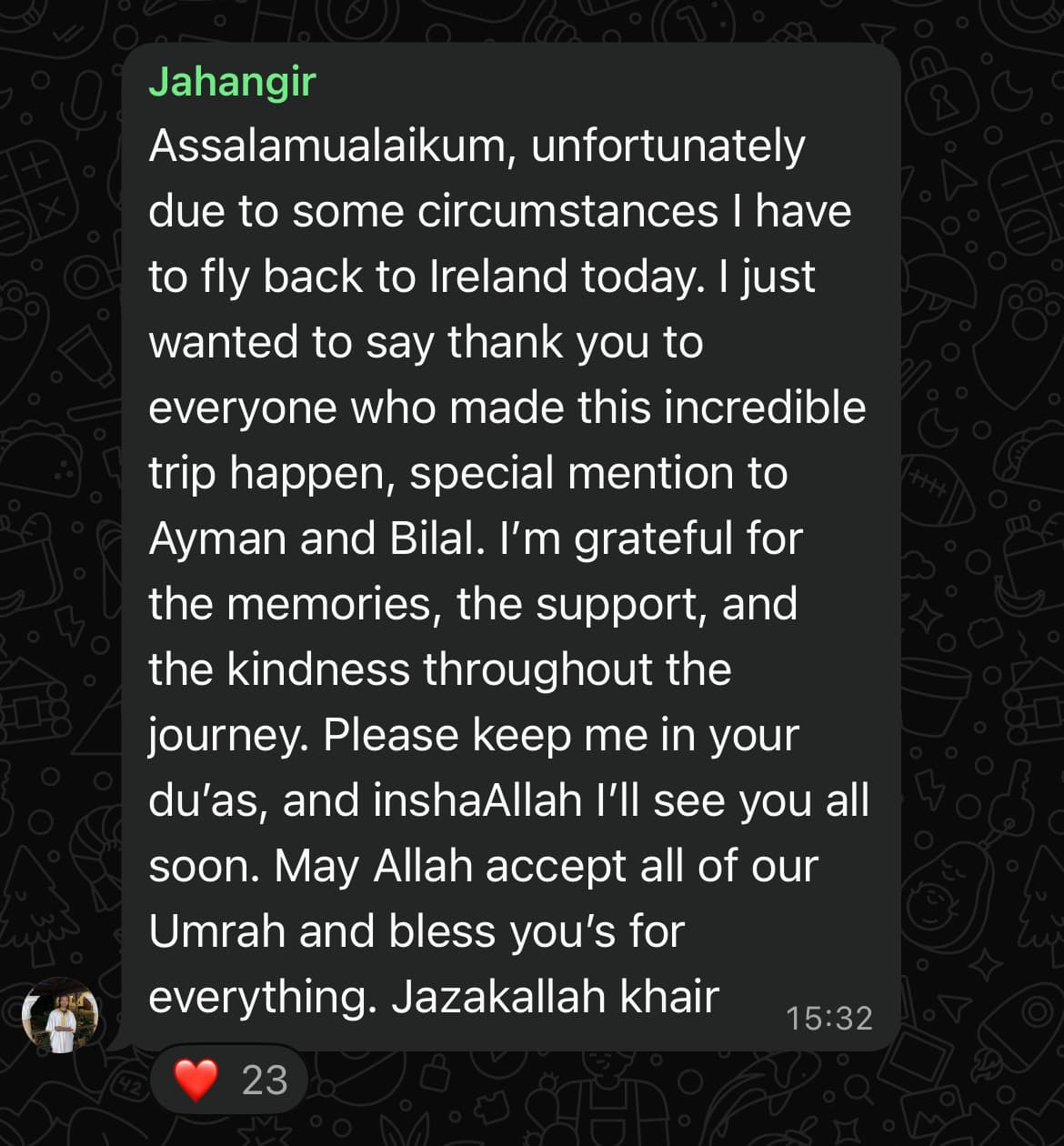Open the heart reactions count
This screenshot has height=1146, width=1064.
coord(229,1080)
